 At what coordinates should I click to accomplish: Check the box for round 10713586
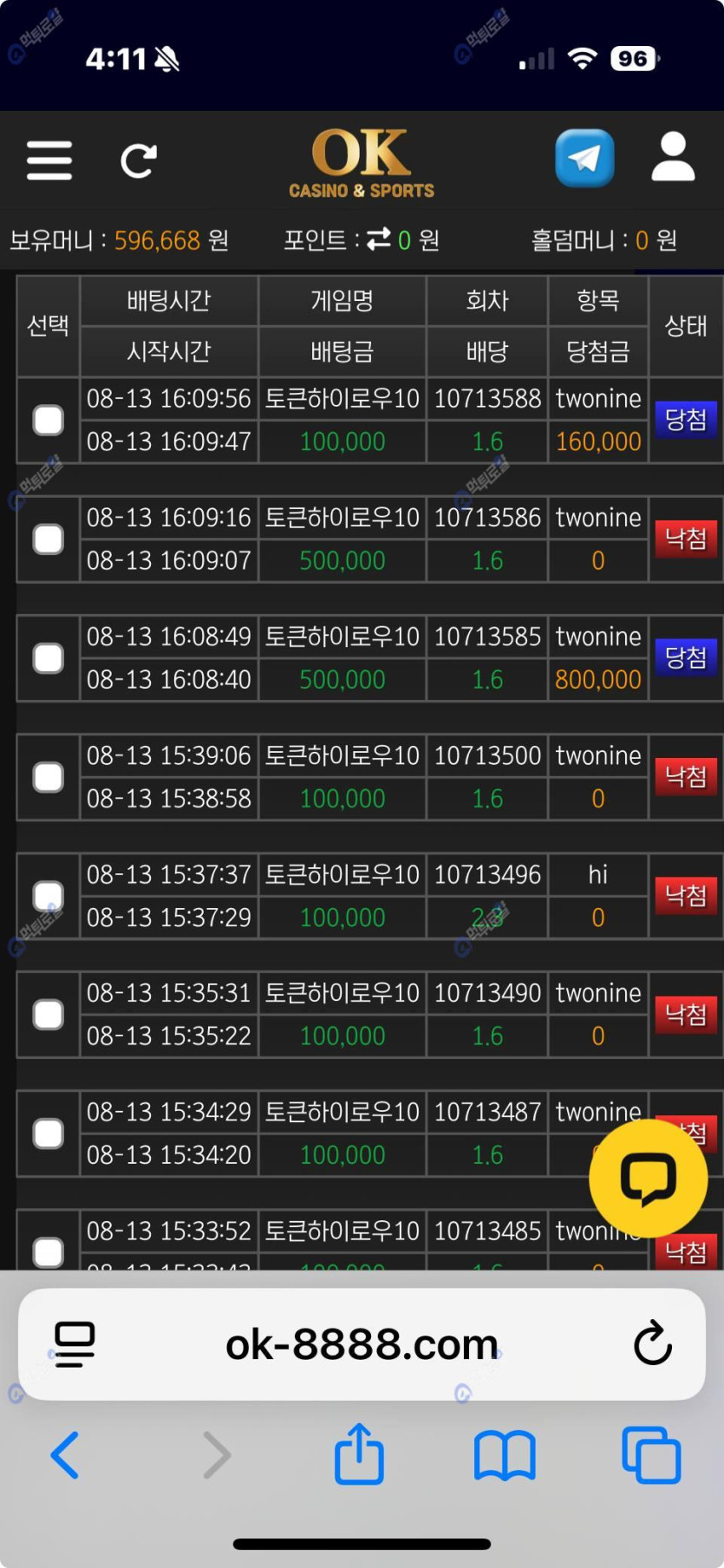coord(49,539)
